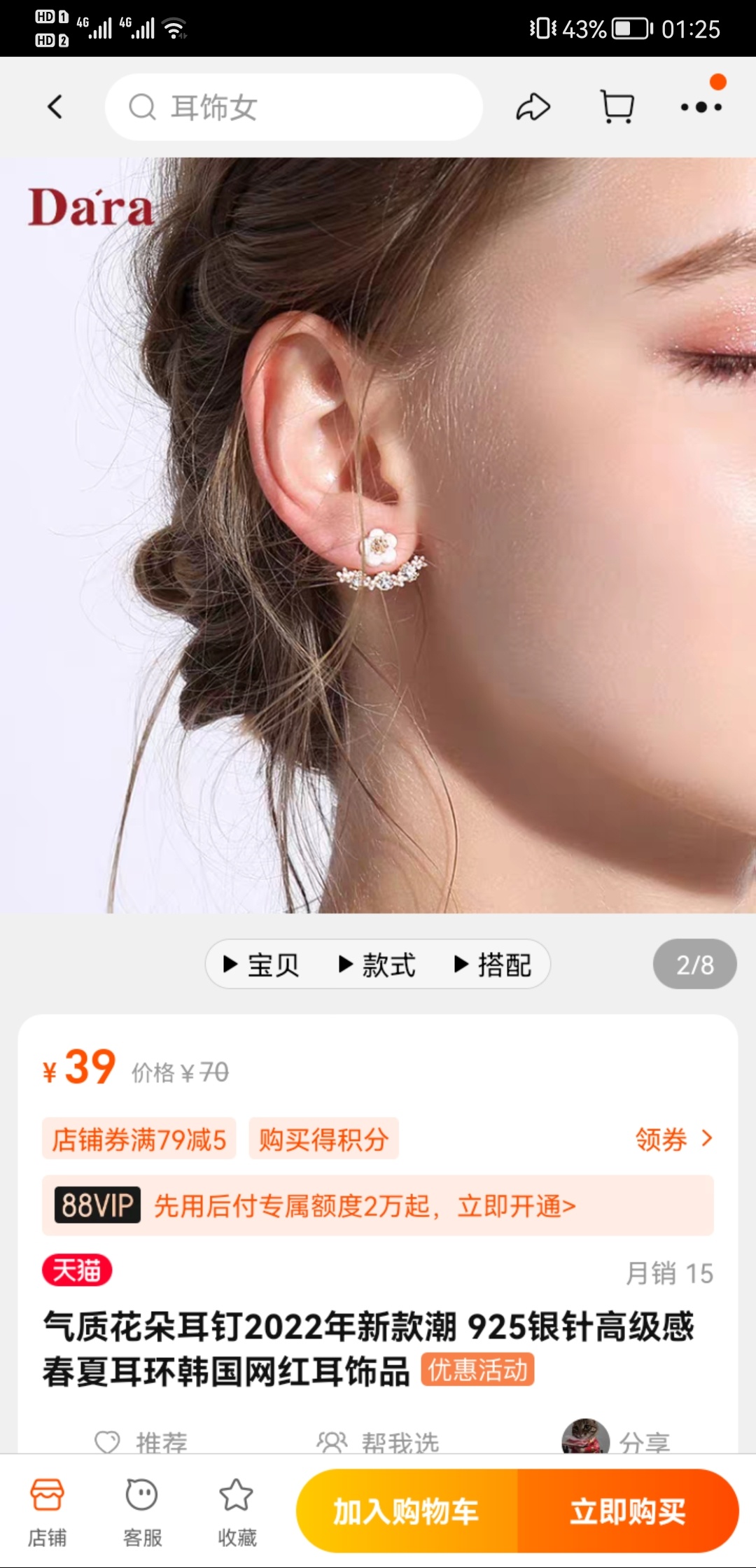This screenshot has width=756, height=1568.
Task: Tap 领券 to claim coupons
Action: click(673, 1139)
